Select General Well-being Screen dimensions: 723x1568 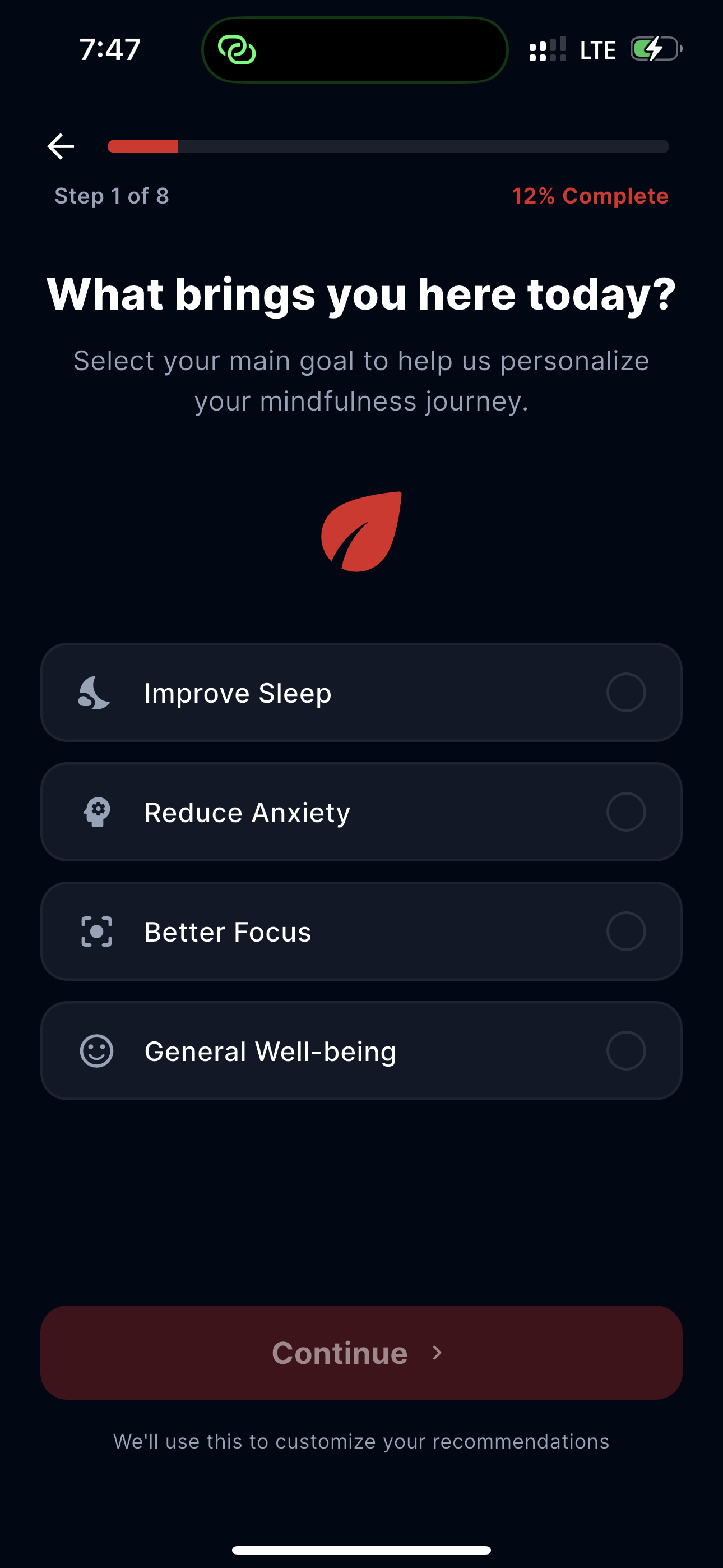(361, 1050)
